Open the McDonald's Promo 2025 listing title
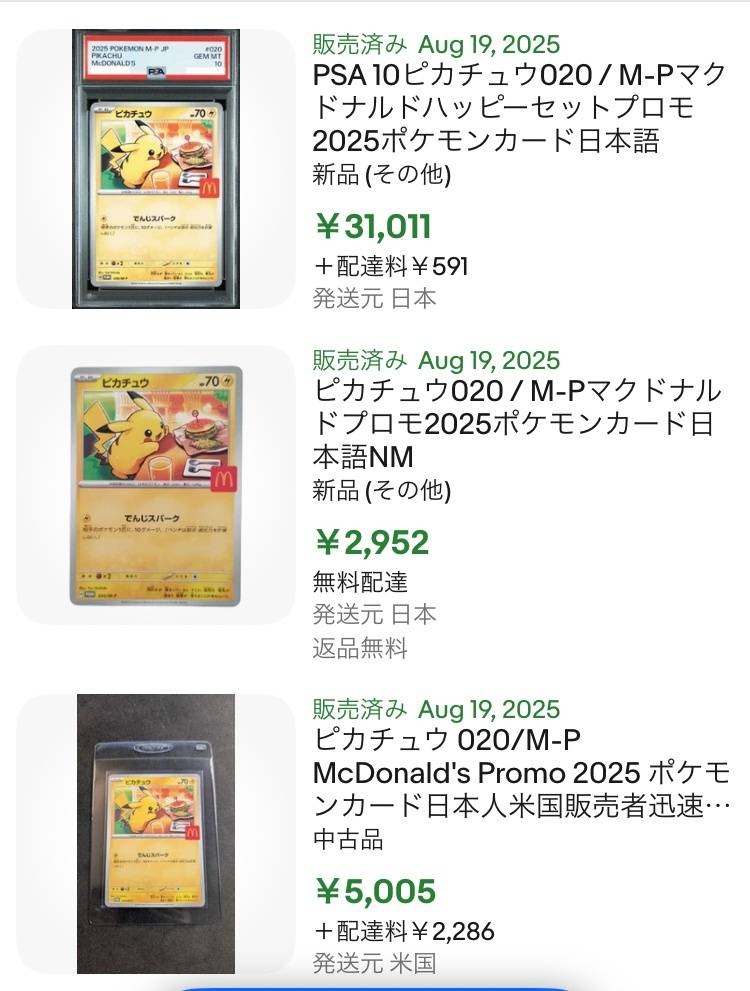The height and width of the screenshot is (991, 750). point(520,773)
